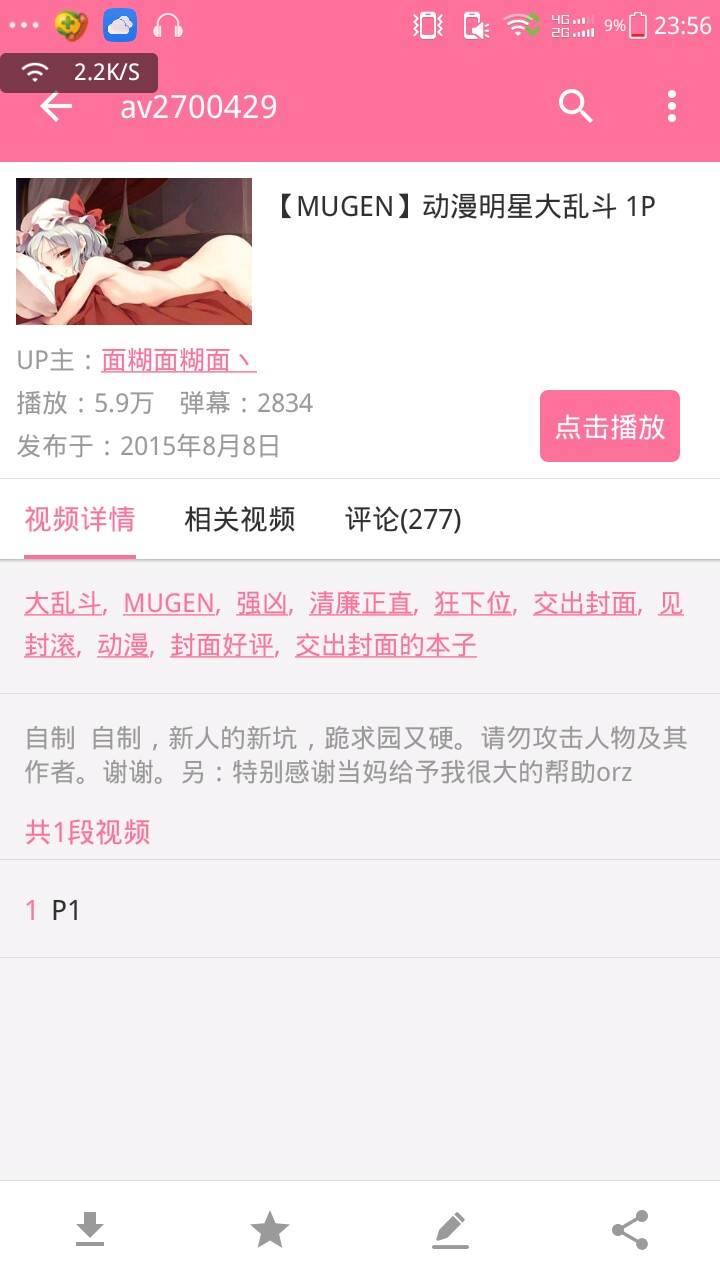
Task: Switch to the 评论(277) tab
Action: click(x=403, y=519)
